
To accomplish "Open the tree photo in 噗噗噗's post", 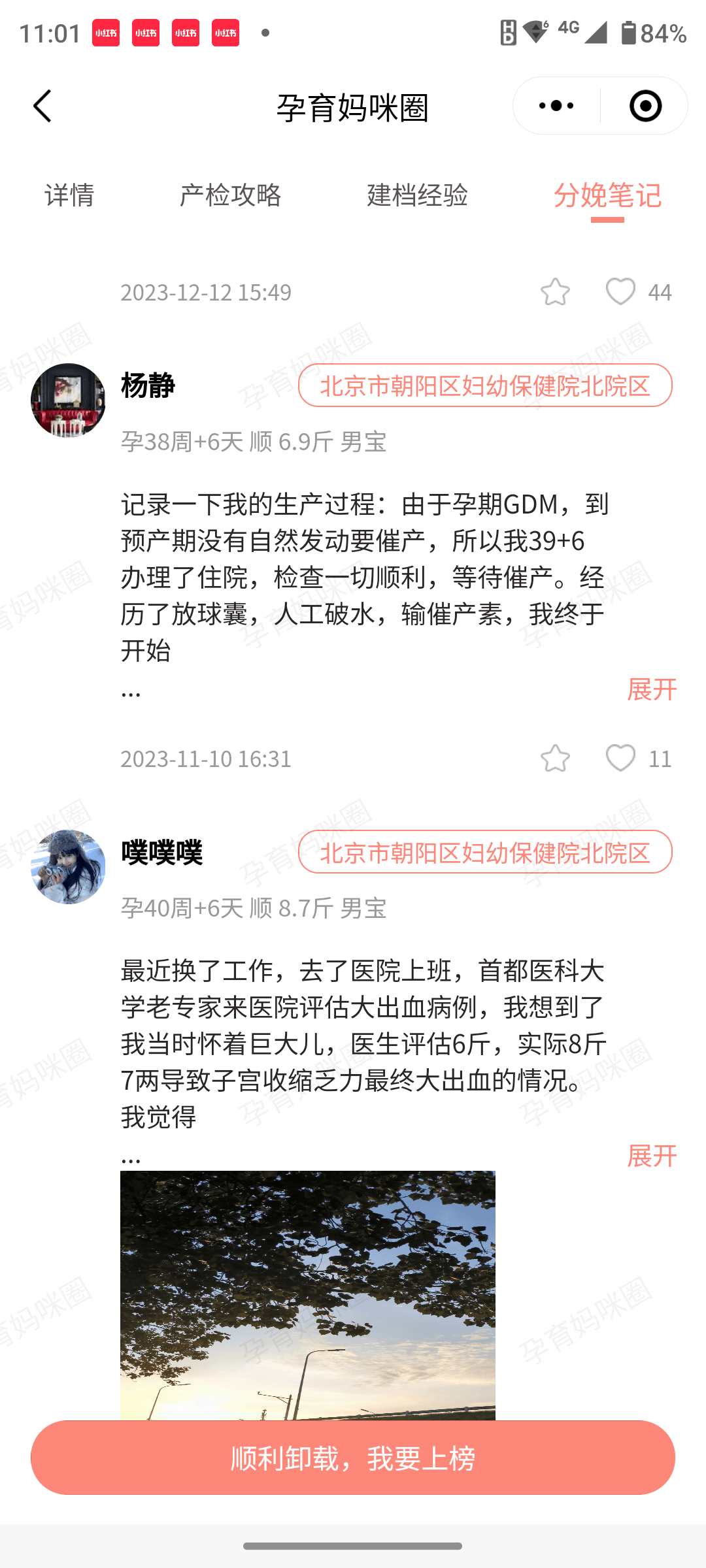I will coord(308,1296).
